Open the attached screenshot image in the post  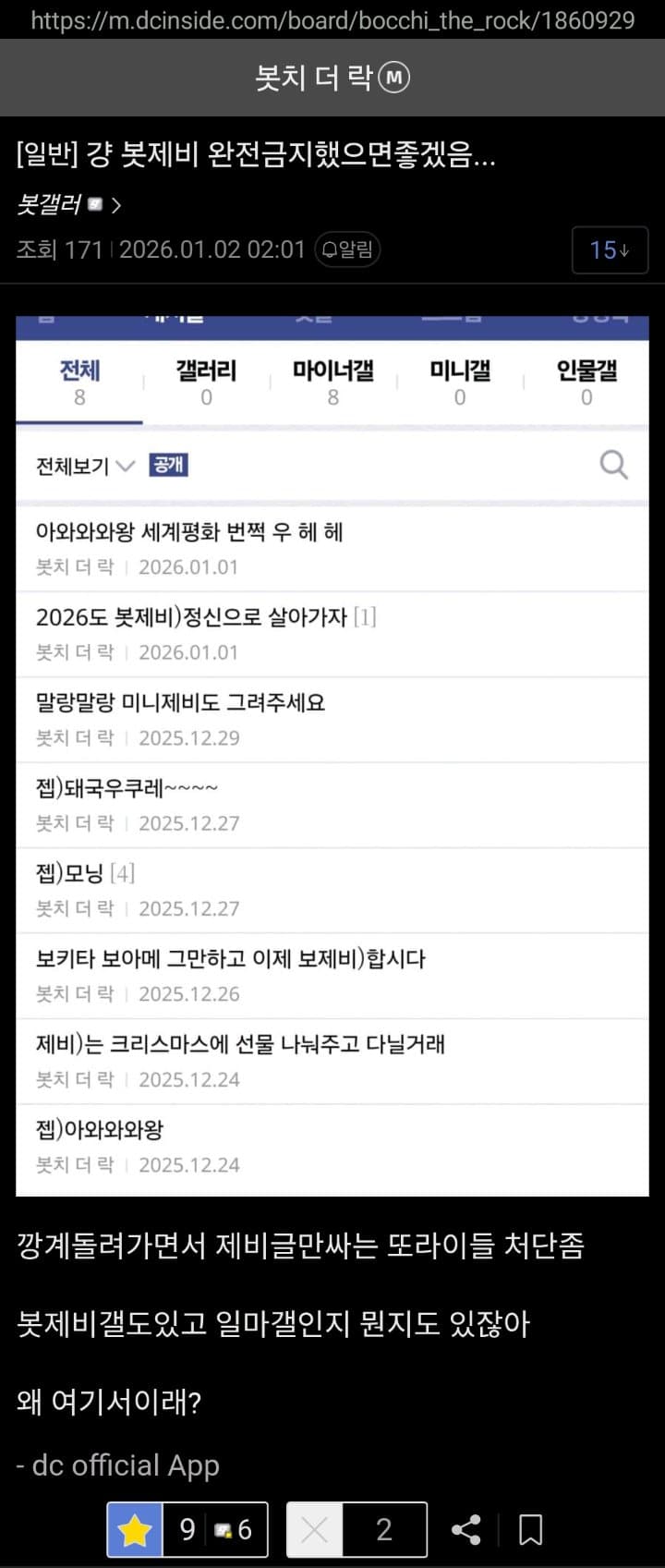point(332,756)
